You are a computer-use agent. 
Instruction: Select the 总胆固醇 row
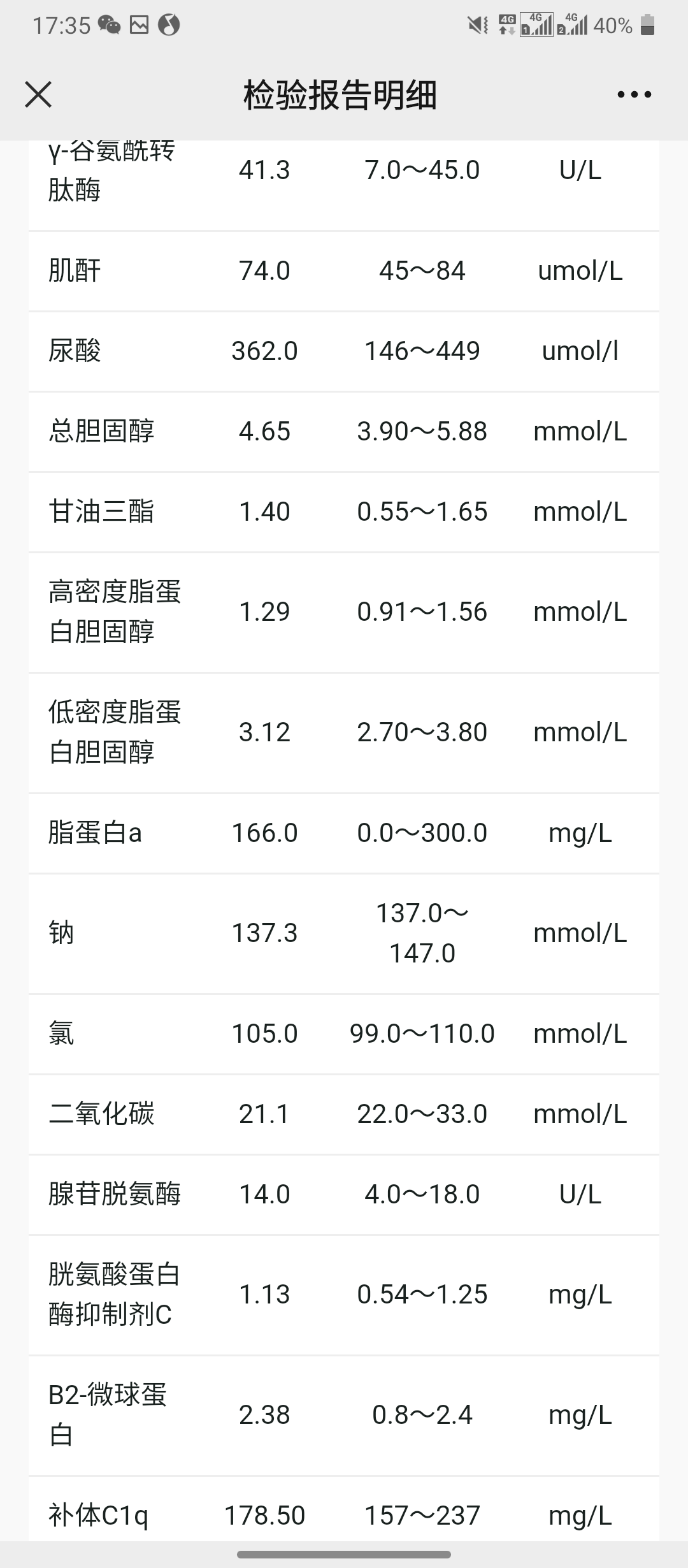click(x=344, y=431)
